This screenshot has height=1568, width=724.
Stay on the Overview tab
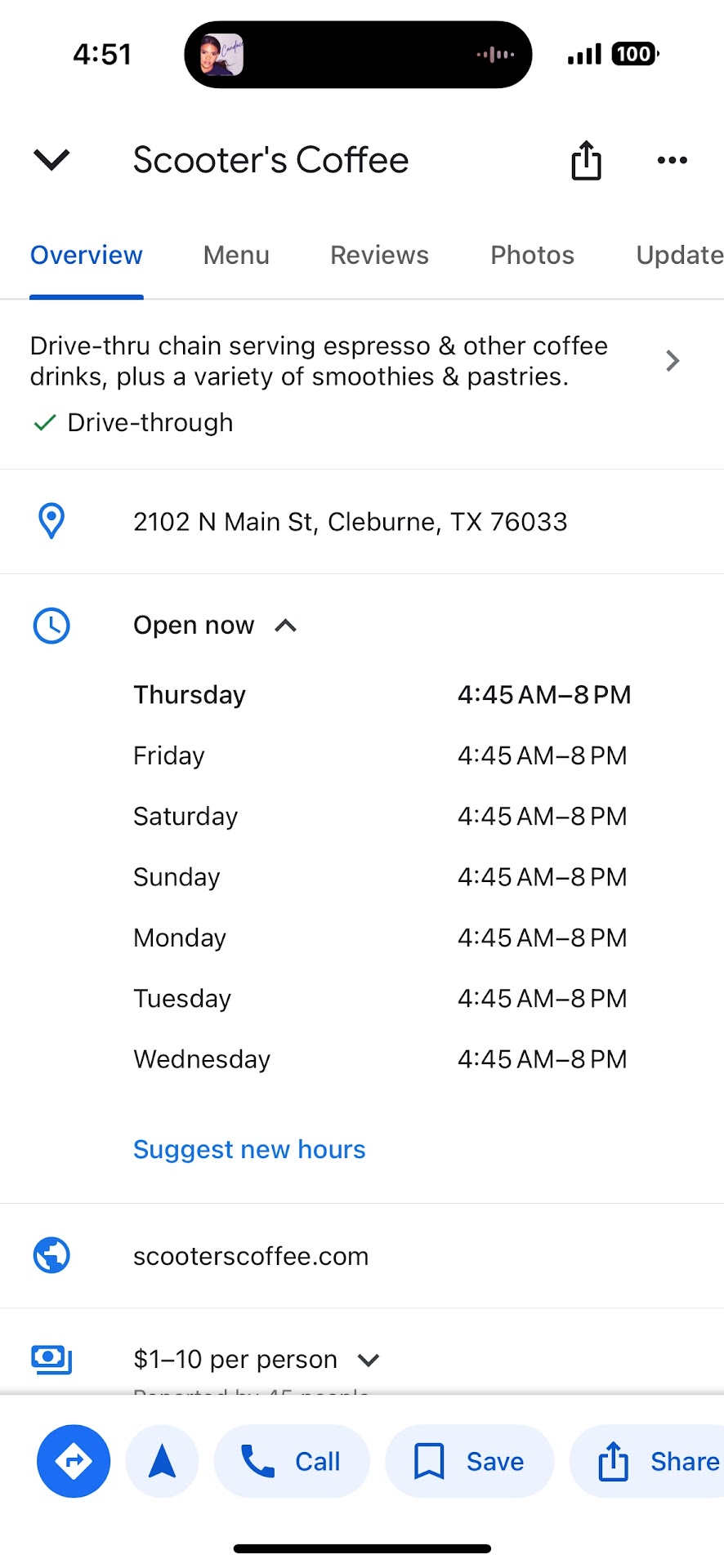click(87, 256)
